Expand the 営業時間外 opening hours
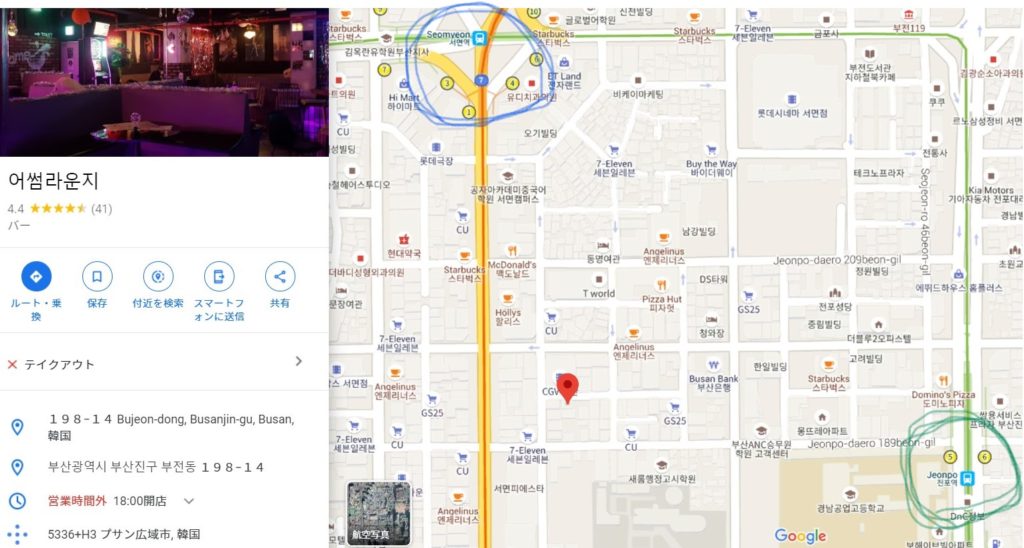This screenshot has width=1024, height=548. (x=188, y=501)
